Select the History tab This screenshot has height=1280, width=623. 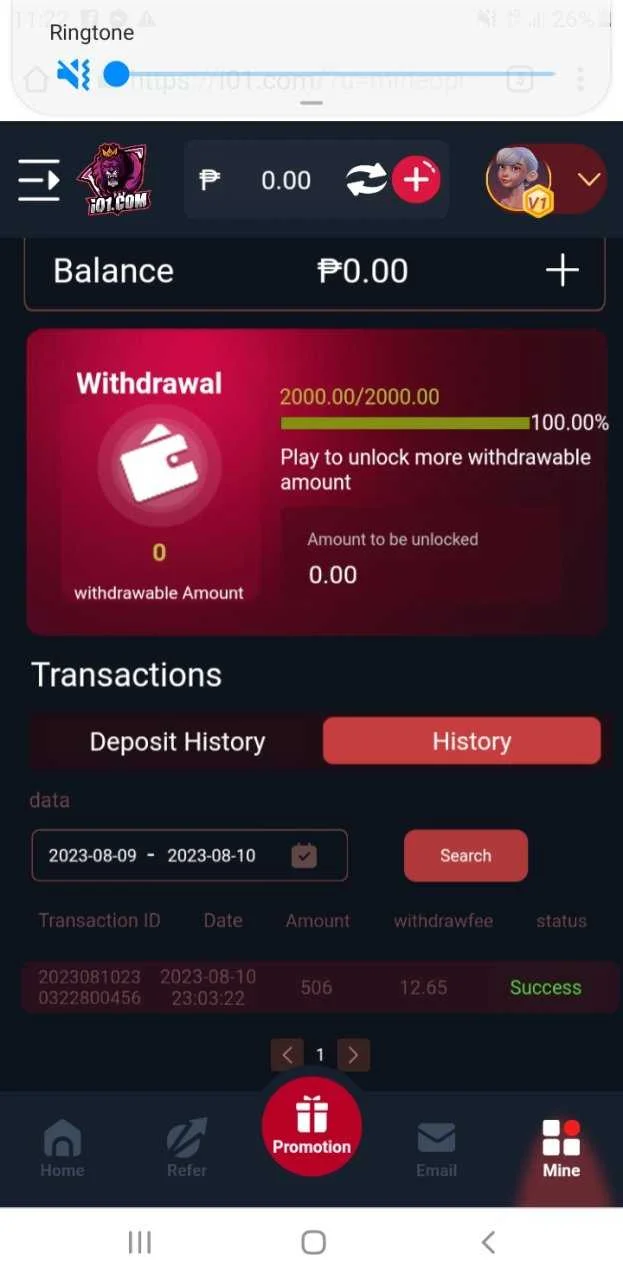462,741
